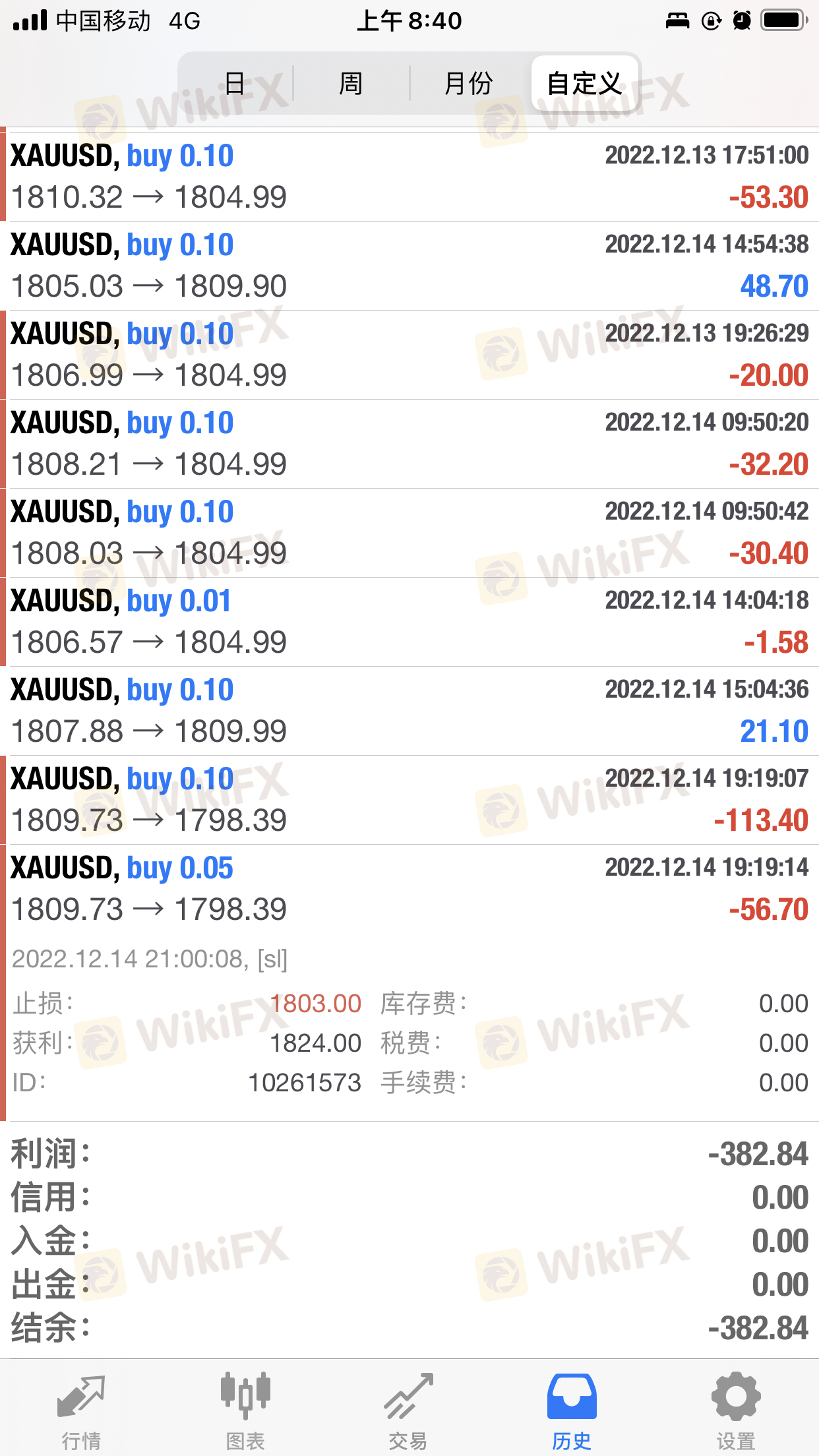Image resolution: width=819 pixels, height=1456 pixels.
Task: Expand the trade with -20.00 loss
Action: click(409, 355)
